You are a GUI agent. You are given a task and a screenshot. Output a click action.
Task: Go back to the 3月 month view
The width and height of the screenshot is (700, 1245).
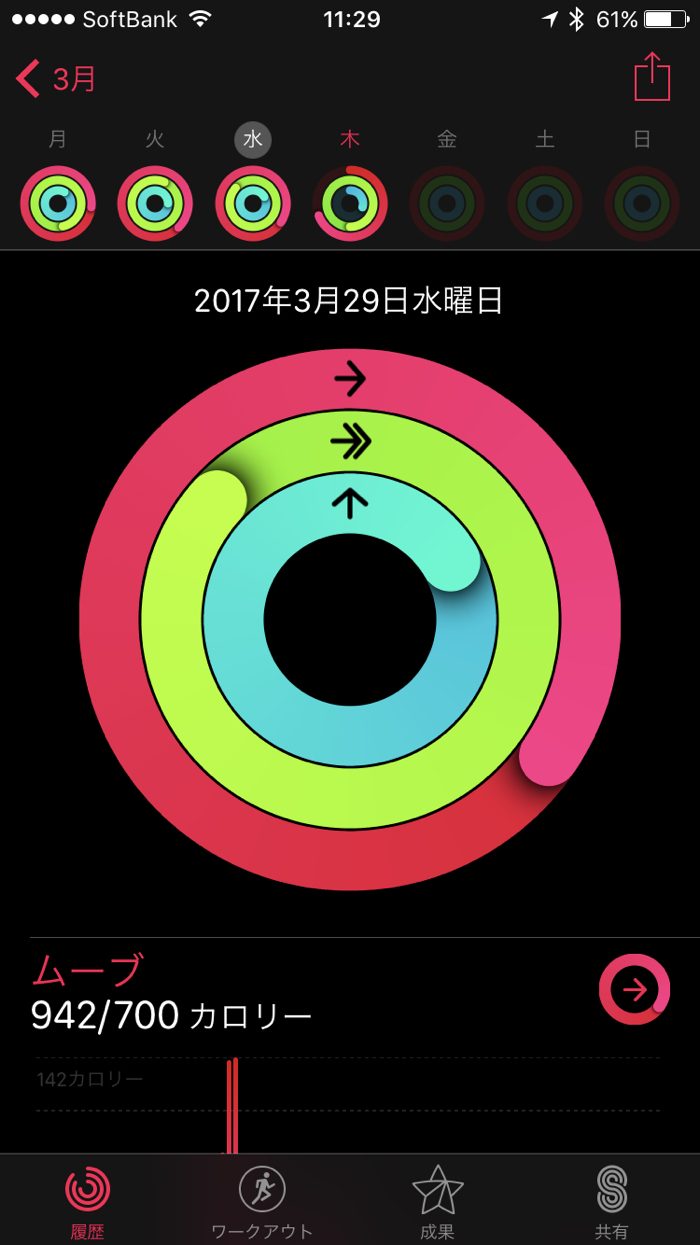(57, 78)
